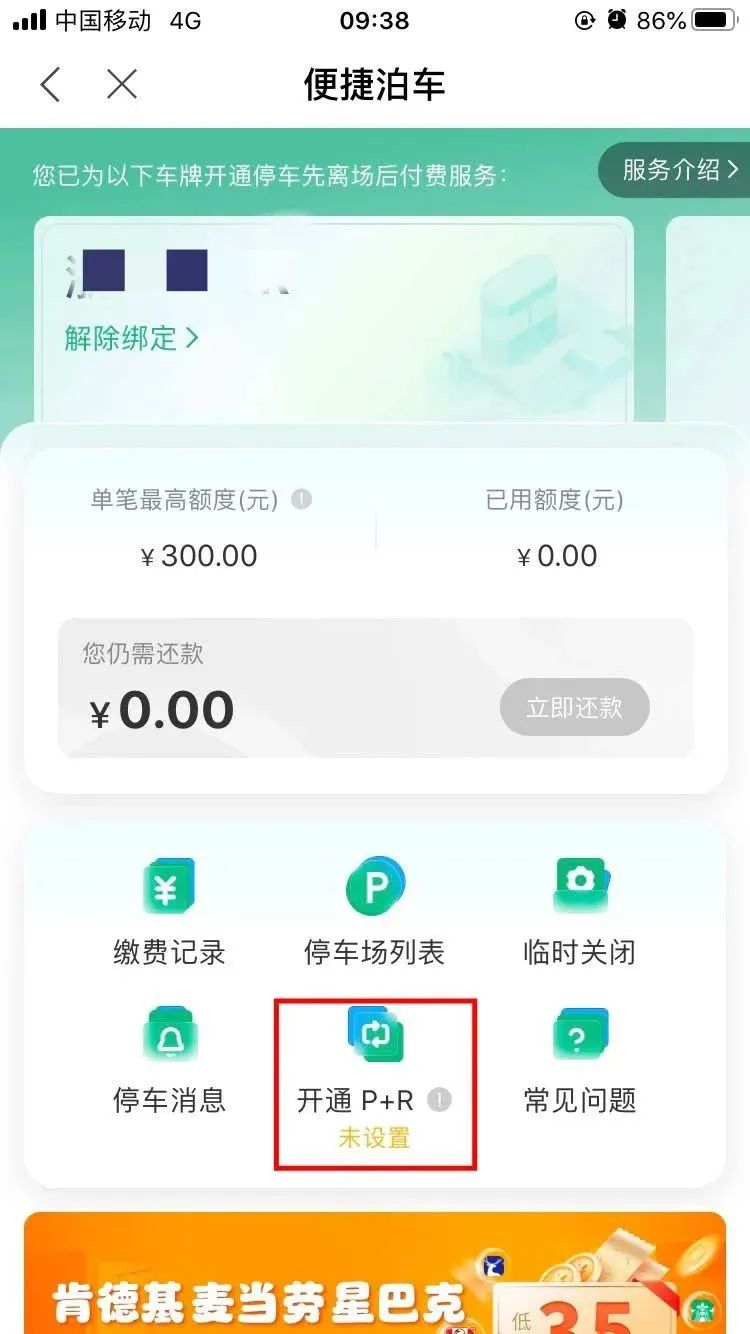Go back with the arrow icon
This screenshot has width=750, height=1334.
tap(50, 85)
